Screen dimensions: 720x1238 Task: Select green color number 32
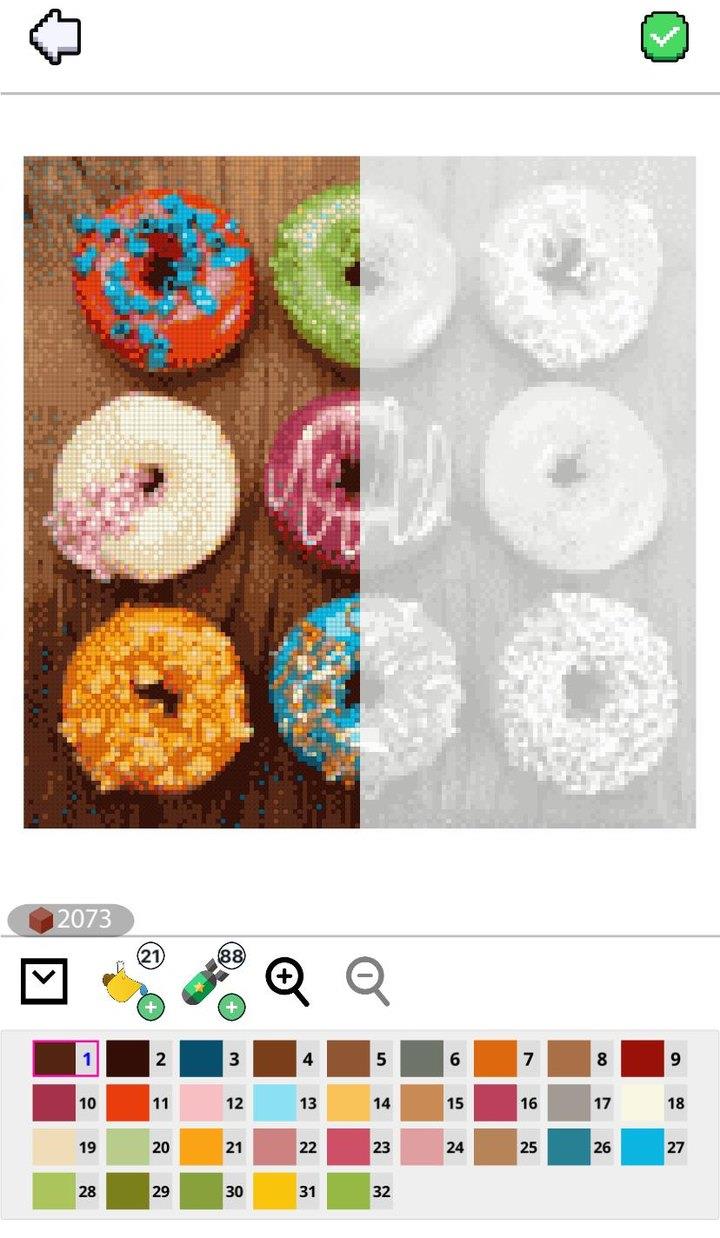pos(360,1191)
